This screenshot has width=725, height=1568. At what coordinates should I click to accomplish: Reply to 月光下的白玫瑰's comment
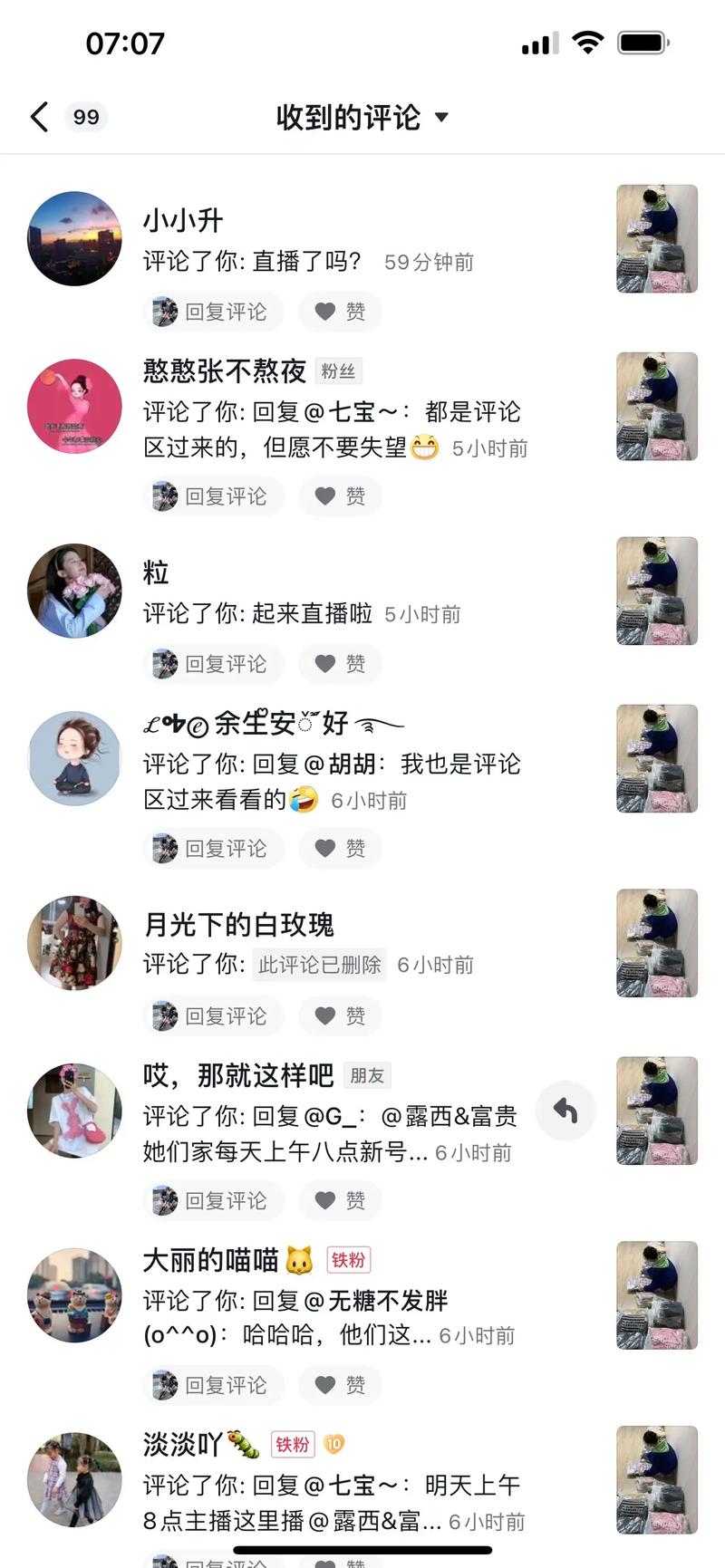tap(213, 1016)
